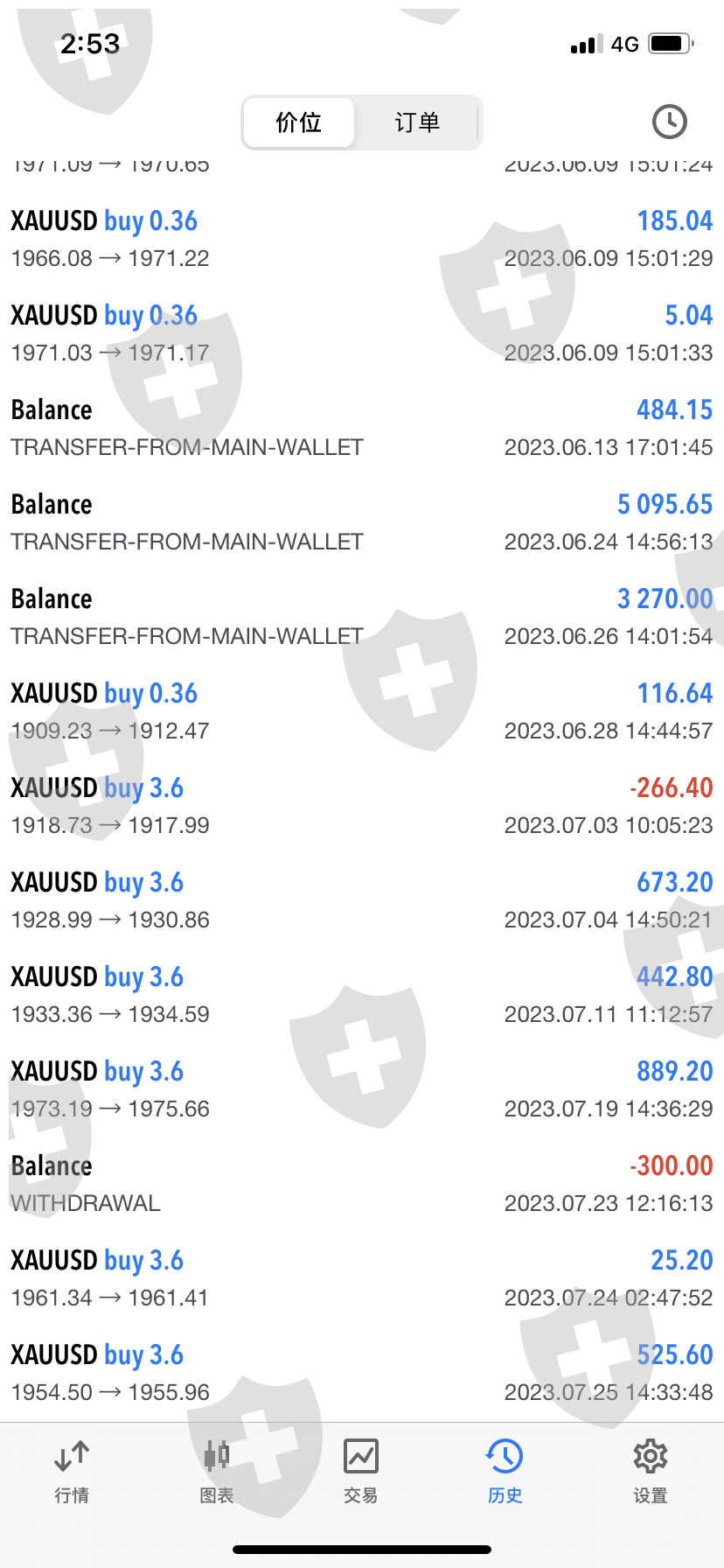The image size is (724, 1568).
Task: Open the 3 270.00 balance transfer entry
Action: tap(361, 617)
